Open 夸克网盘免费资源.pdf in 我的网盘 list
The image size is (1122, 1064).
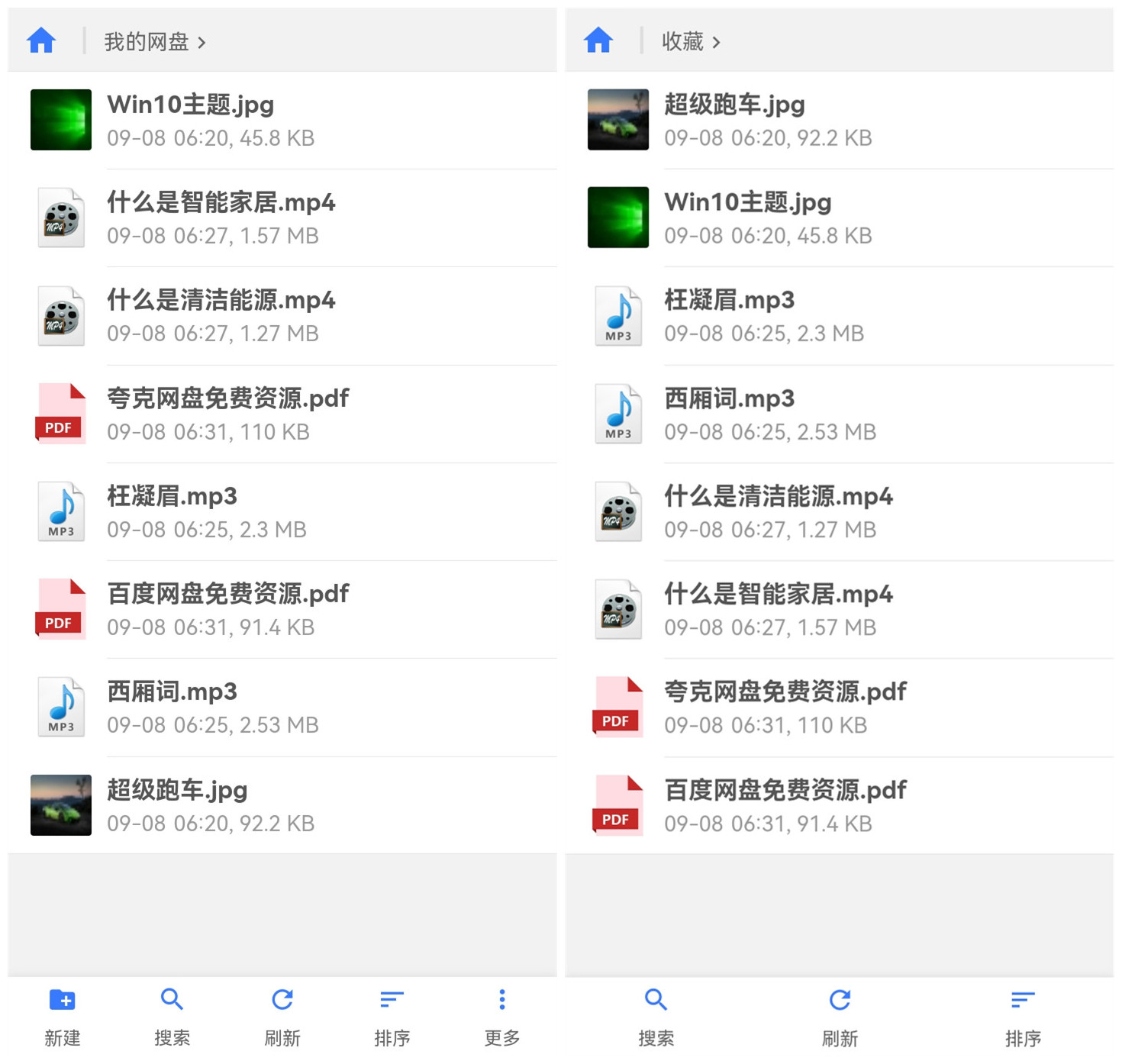[282, 414]
